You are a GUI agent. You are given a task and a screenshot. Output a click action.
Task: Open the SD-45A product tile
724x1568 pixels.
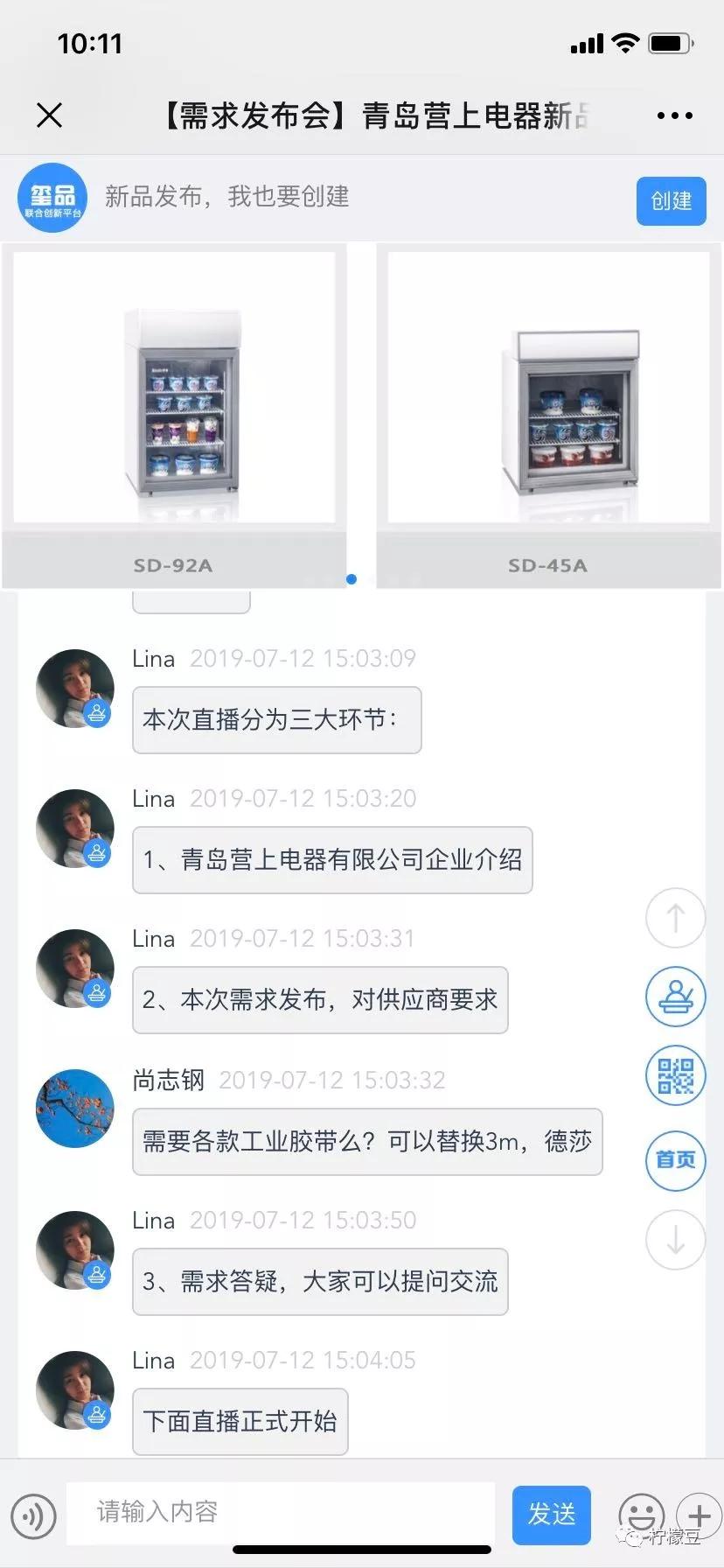point(548,416)
